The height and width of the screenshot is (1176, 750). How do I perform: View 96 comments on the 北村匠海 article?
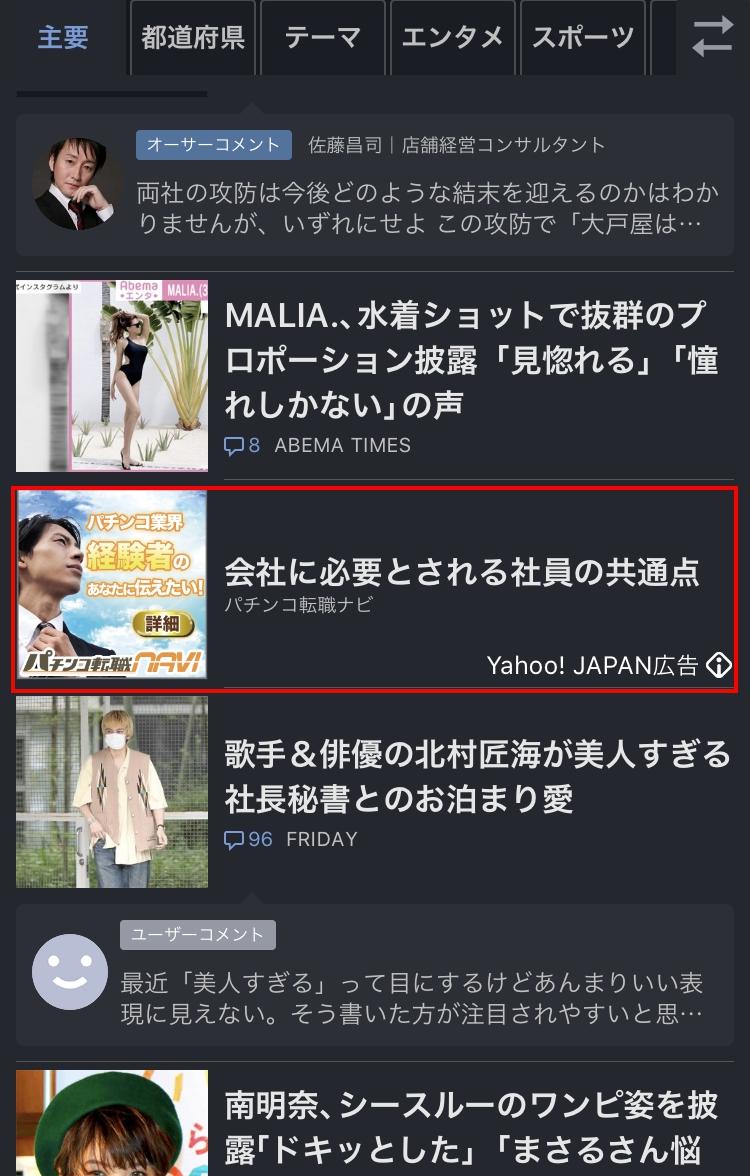248,839
